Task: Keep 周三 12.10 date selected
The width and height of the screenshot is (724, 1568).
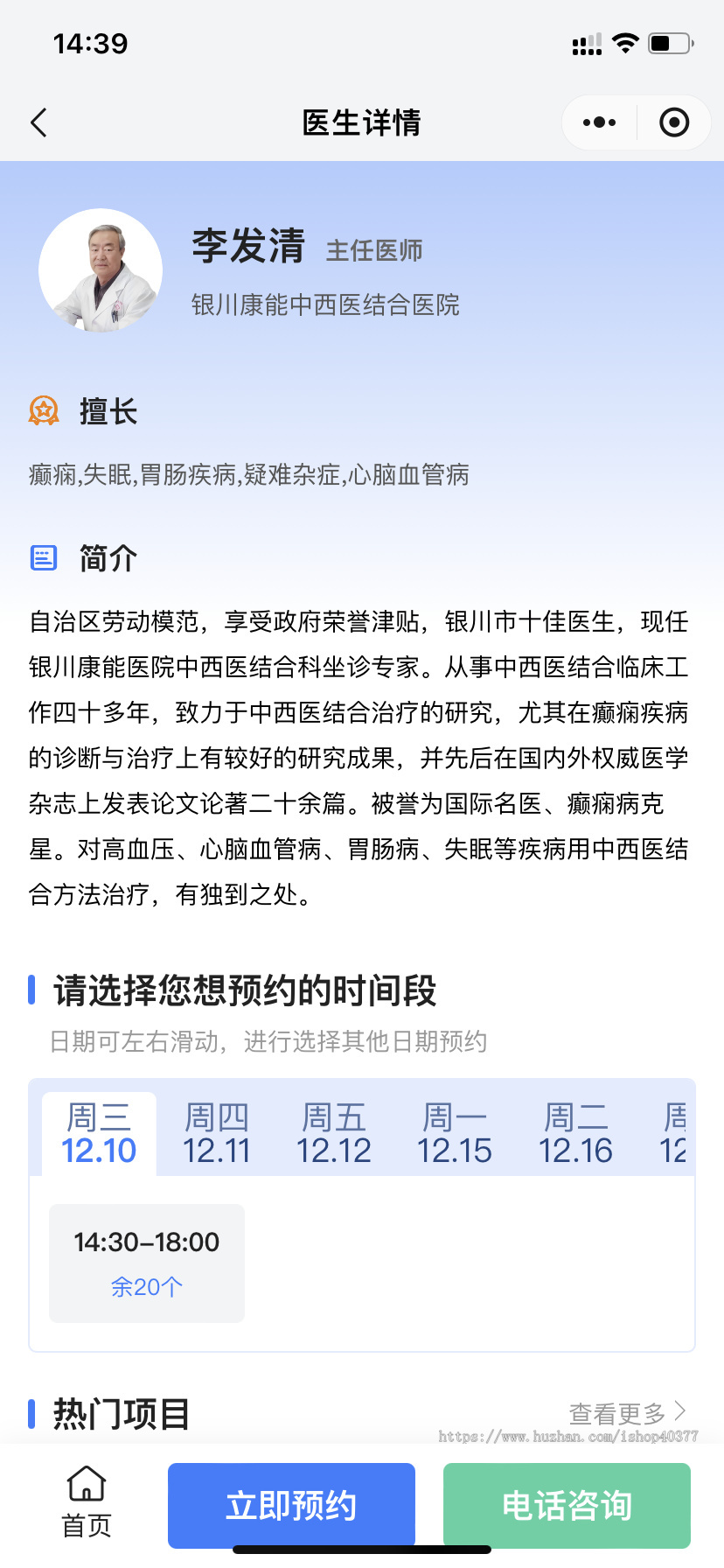Action: click(x=98, y=1131)
